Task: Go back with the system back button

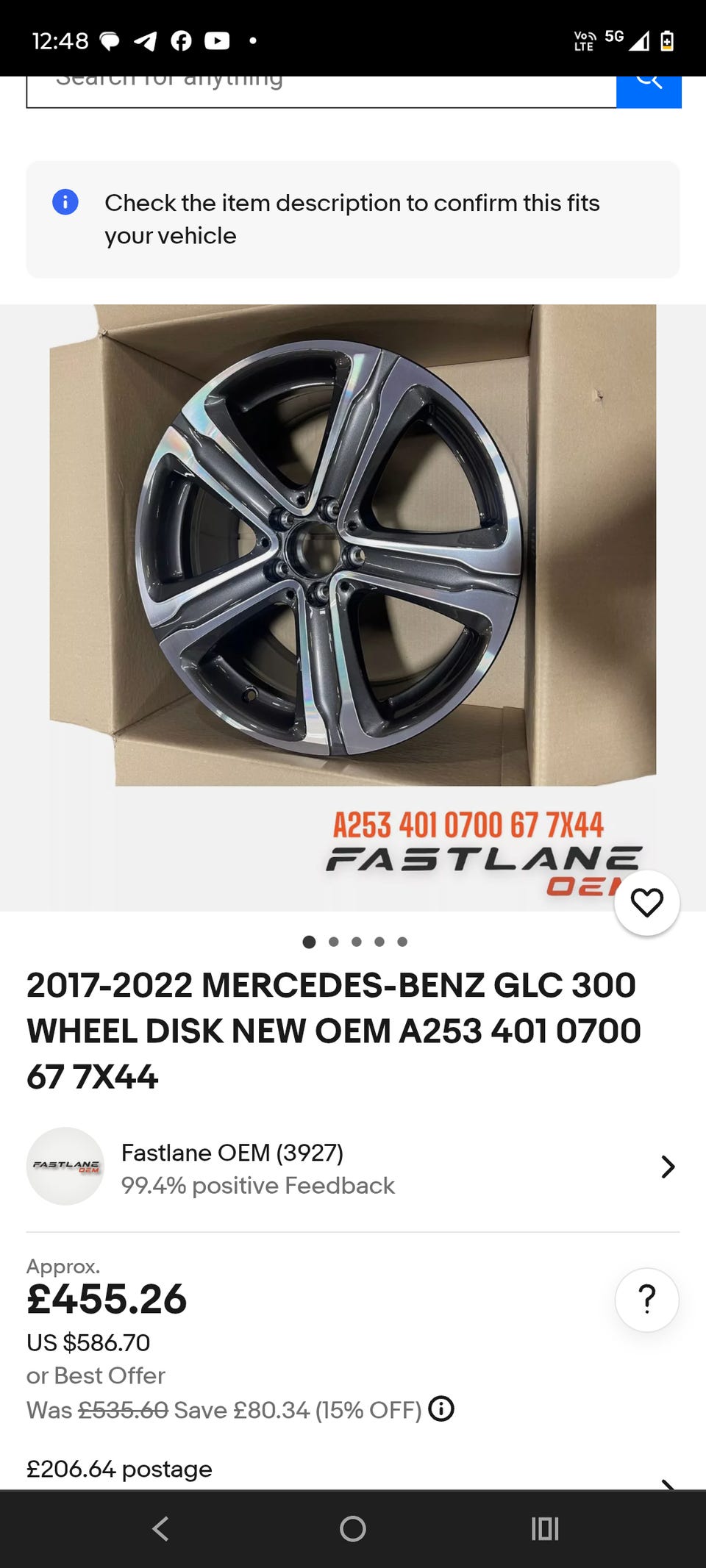Action: [x=160, y=1529]
